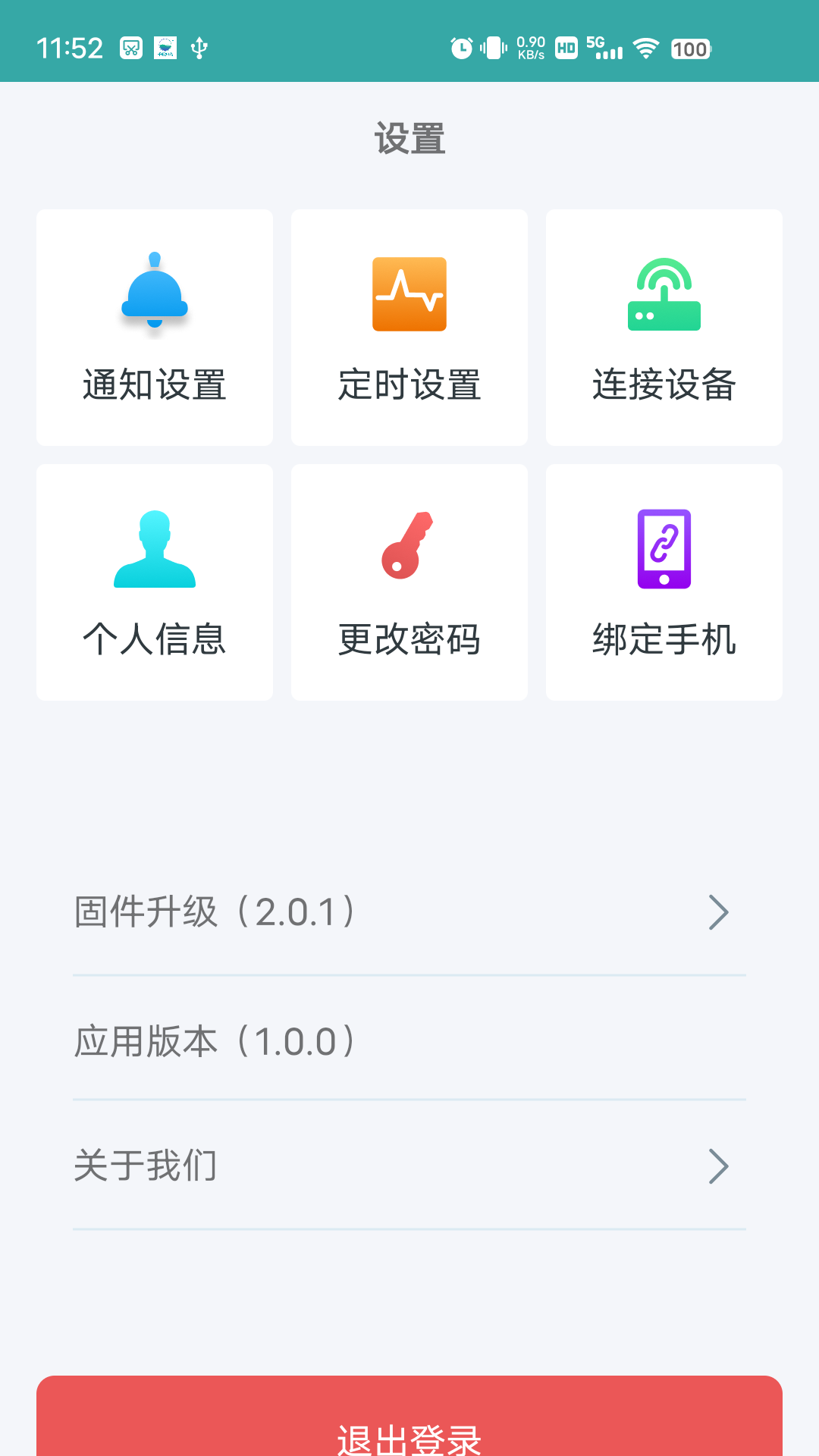Expand the firmware upgrade (2.0.1) row chevron

[719, 912]
